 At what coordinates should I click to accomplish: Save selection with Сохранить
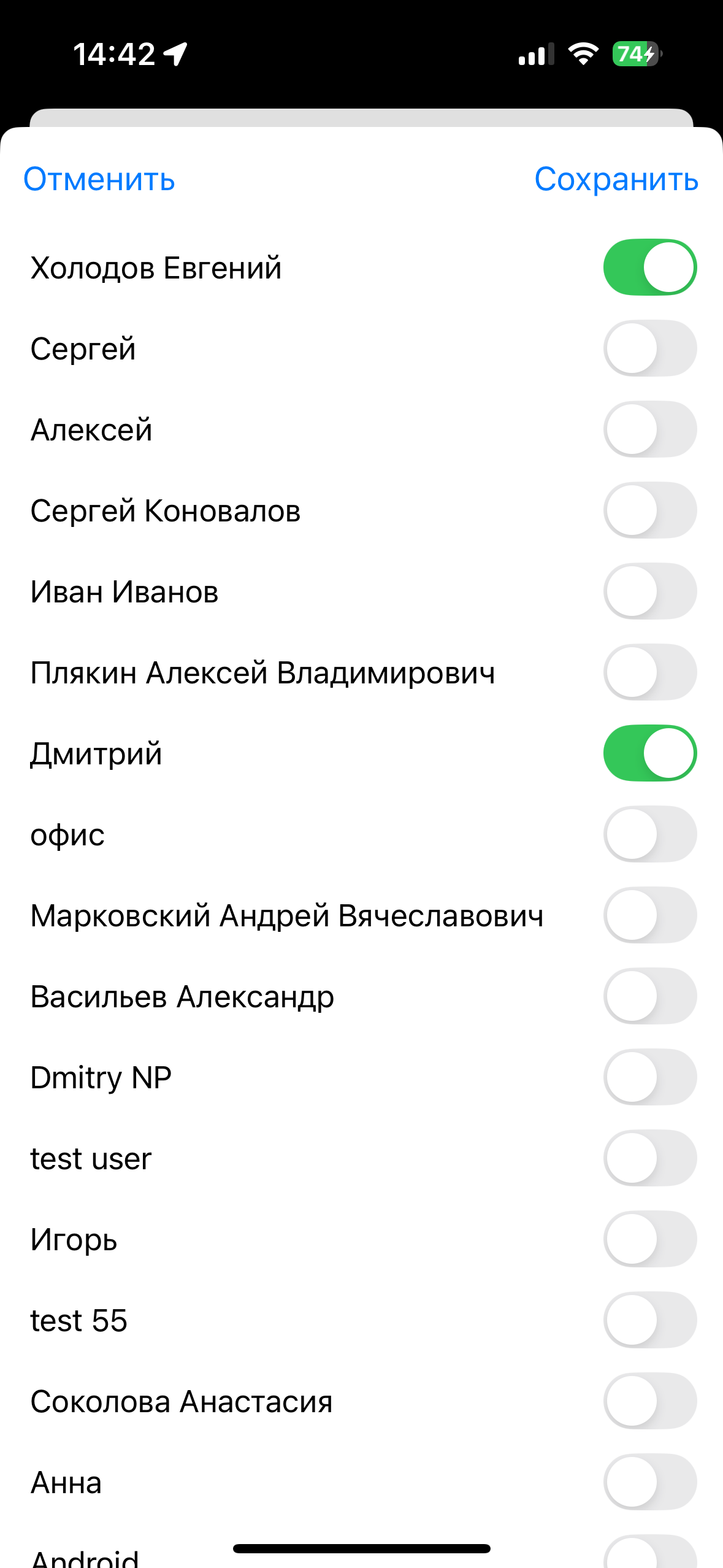[616, 179]
